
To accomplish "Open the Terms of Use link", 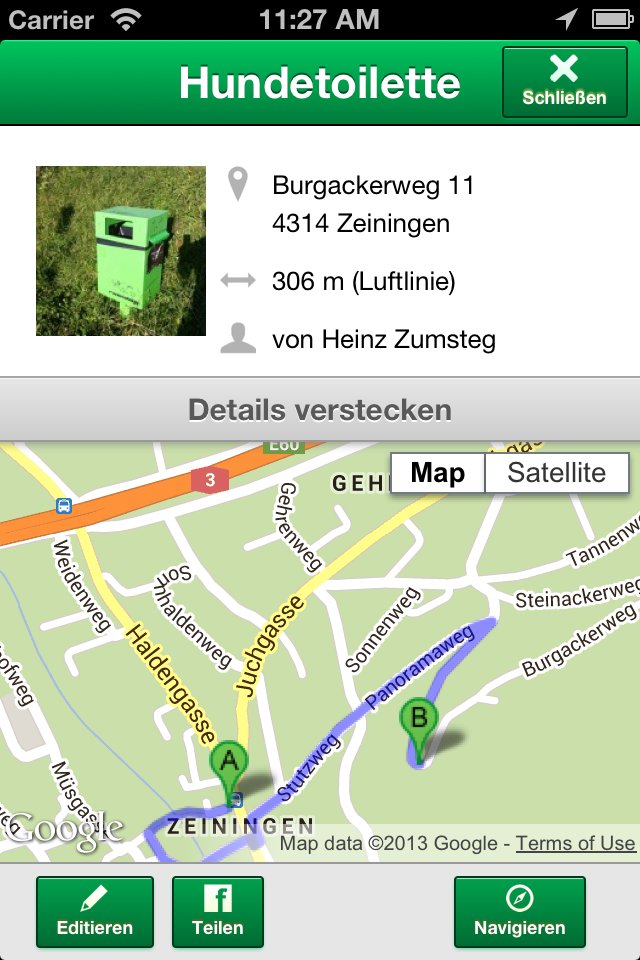I will tap(575, 844).
